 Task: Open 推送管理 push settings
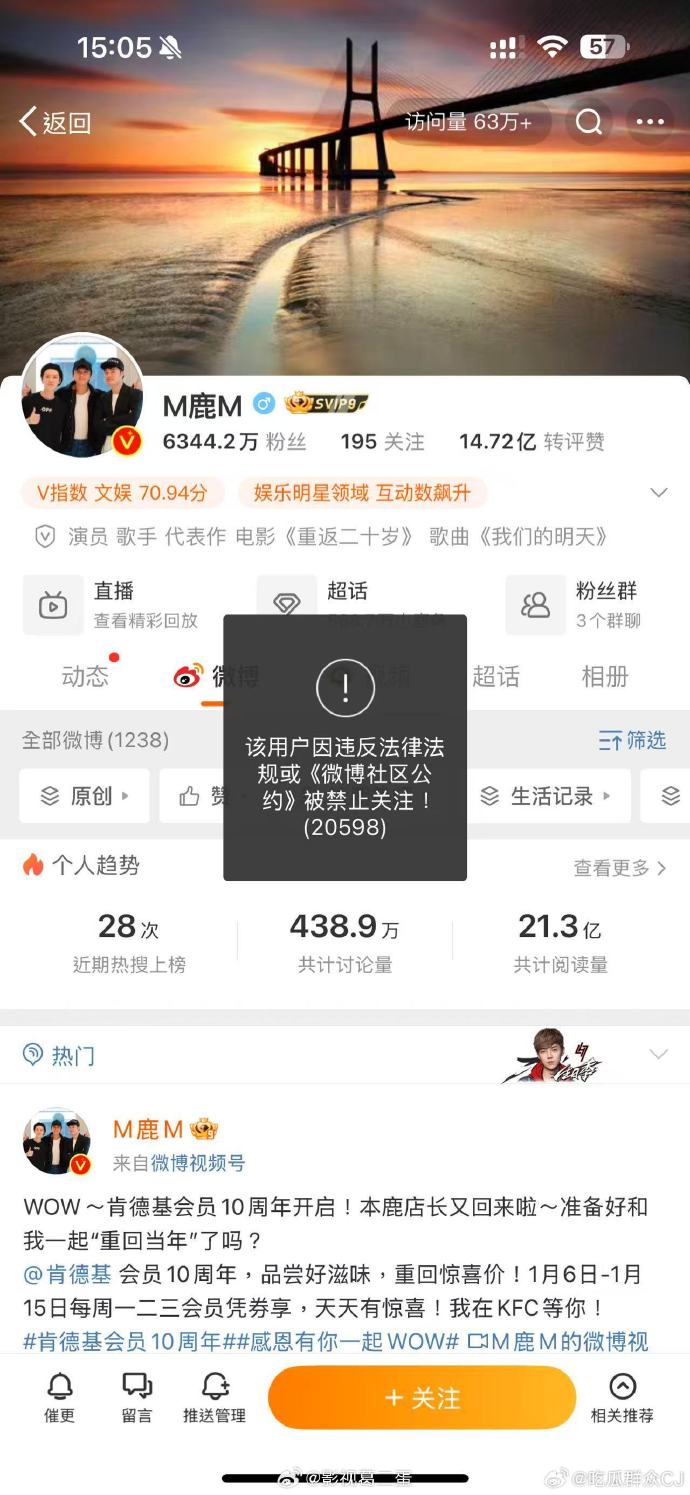214,1397
